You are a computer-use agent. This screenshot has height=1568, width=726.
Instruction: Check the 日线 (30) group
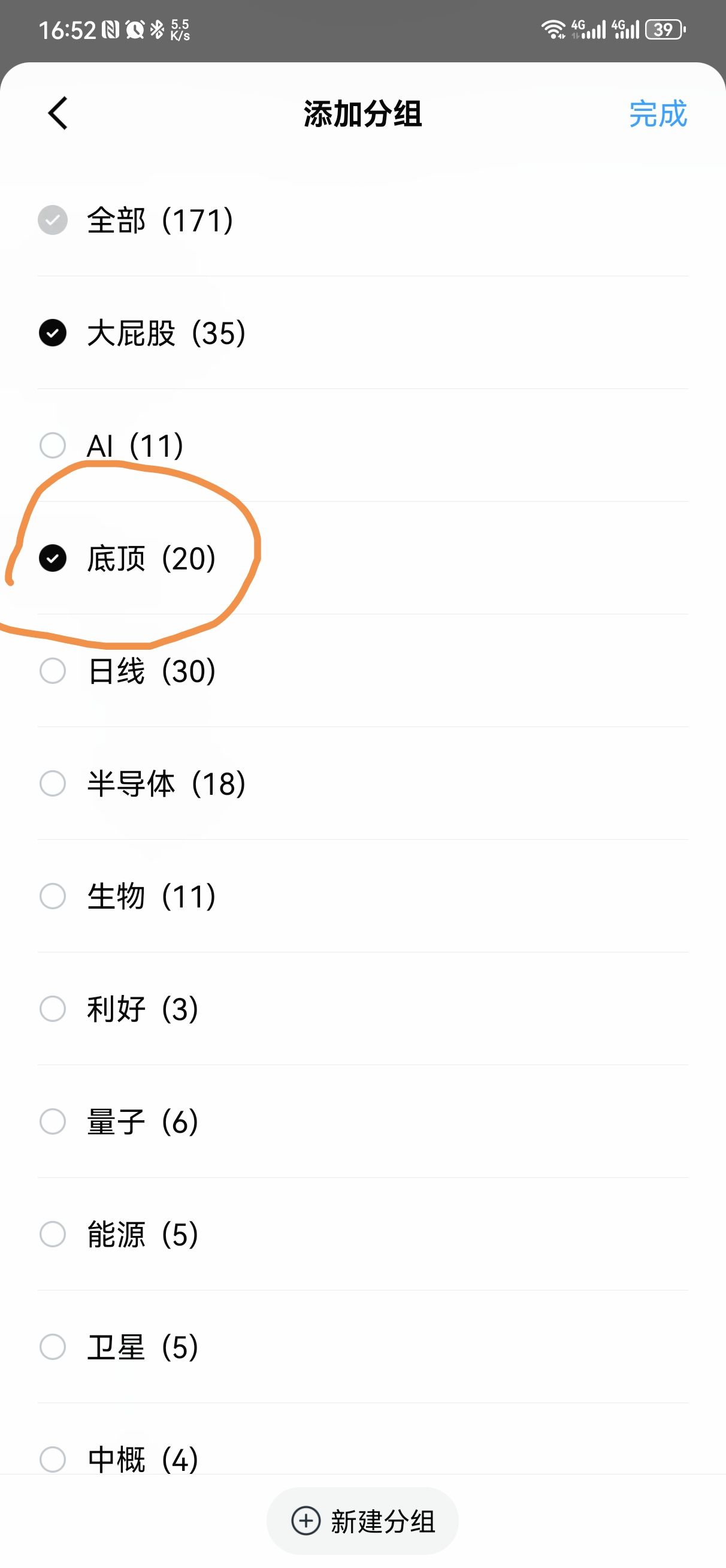[x=53, y=671]
